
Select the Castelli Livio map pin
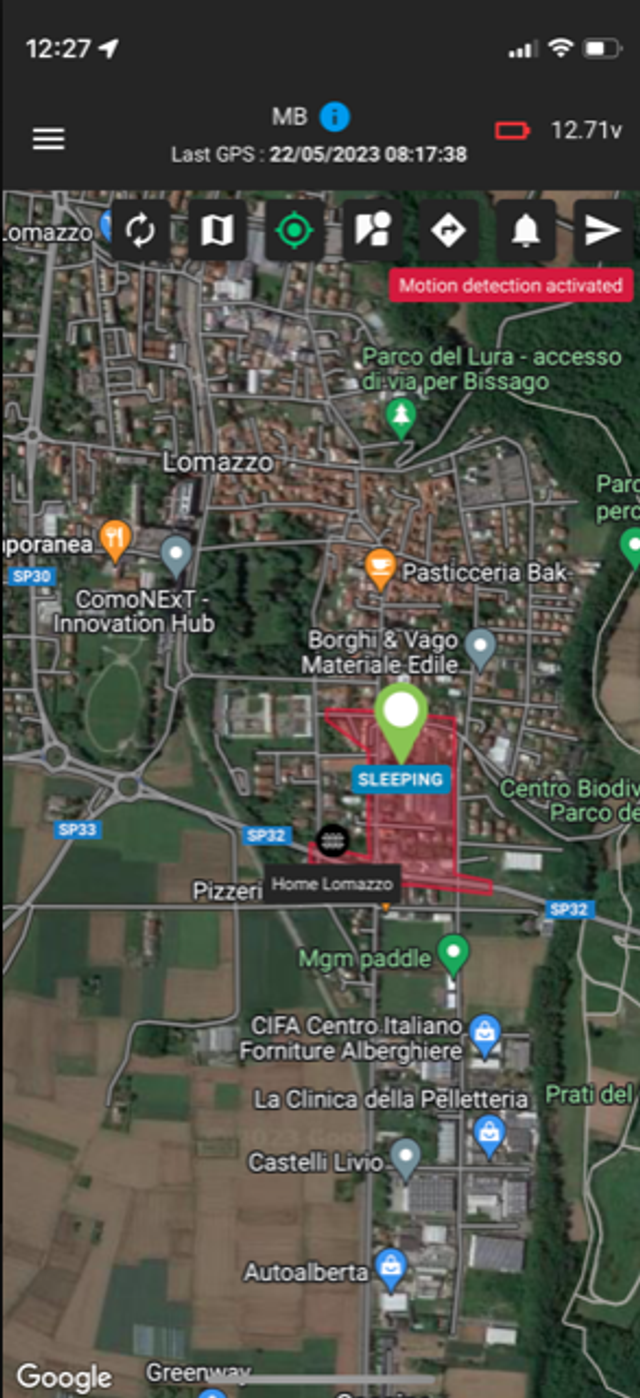(x=405, y=1159)
